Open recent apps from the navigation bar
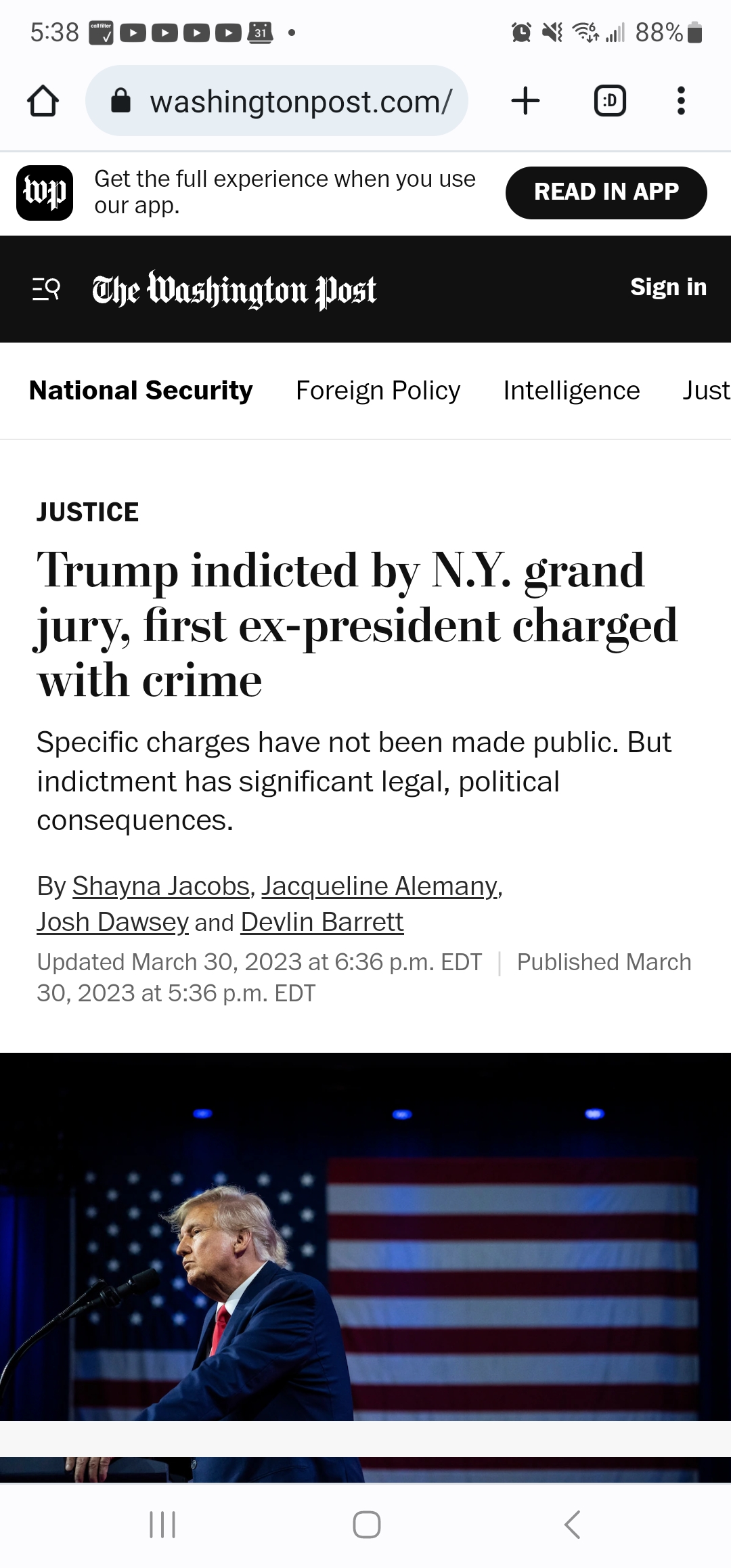Viewport: 731px width, 1568px height. [162, 1525]
